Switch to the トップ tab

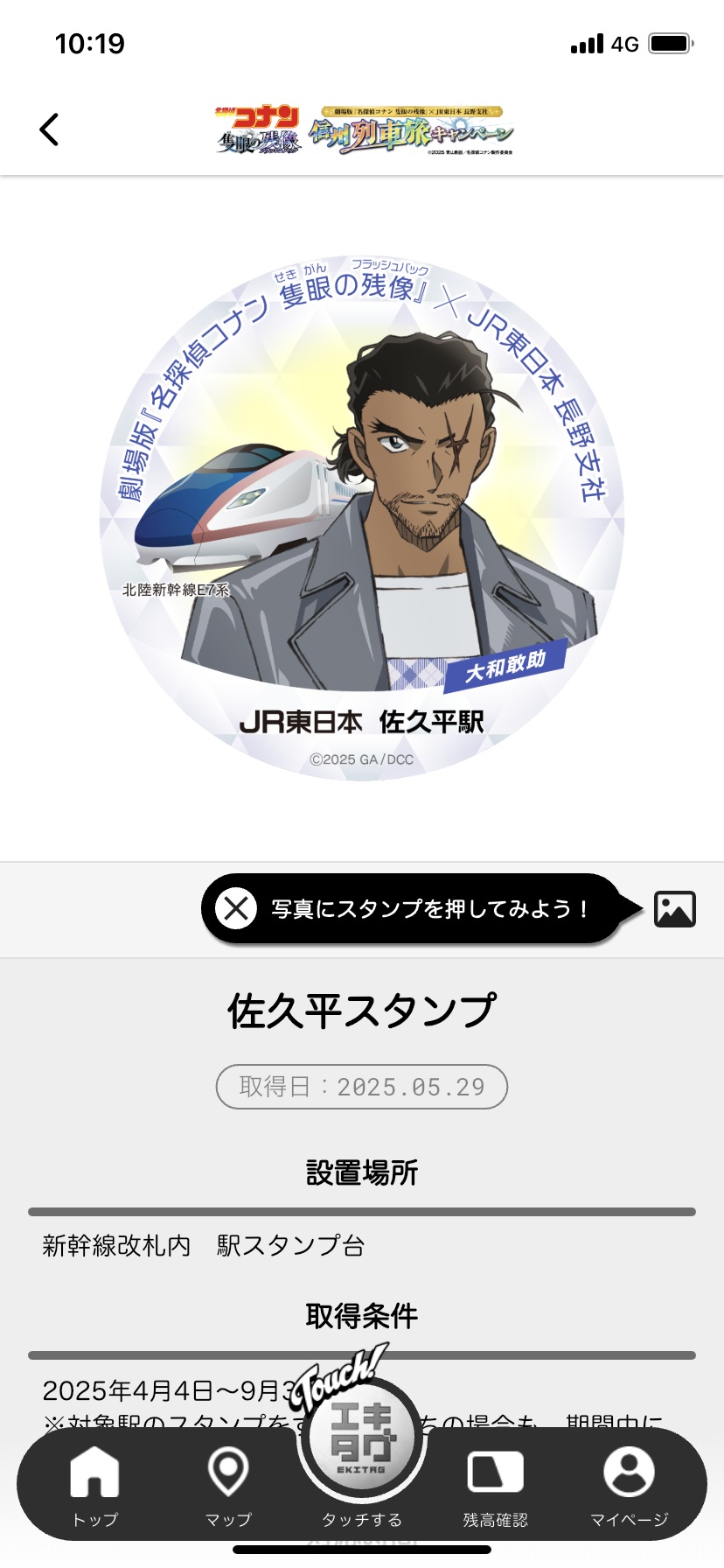pyautogui.click(x=94, y=1487)
